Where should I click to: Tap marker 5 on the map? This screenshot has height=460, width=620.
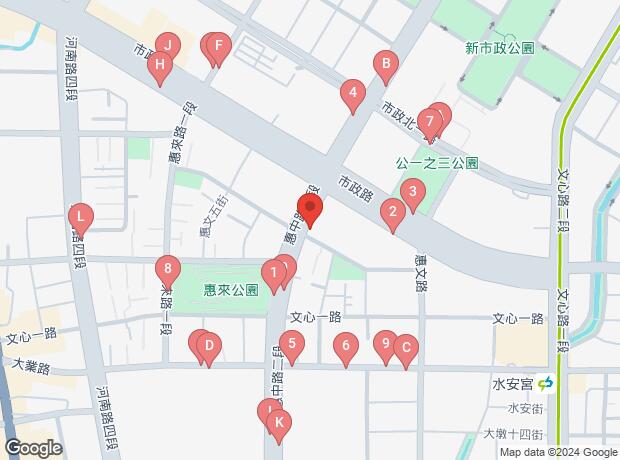[x=291, y=345]
